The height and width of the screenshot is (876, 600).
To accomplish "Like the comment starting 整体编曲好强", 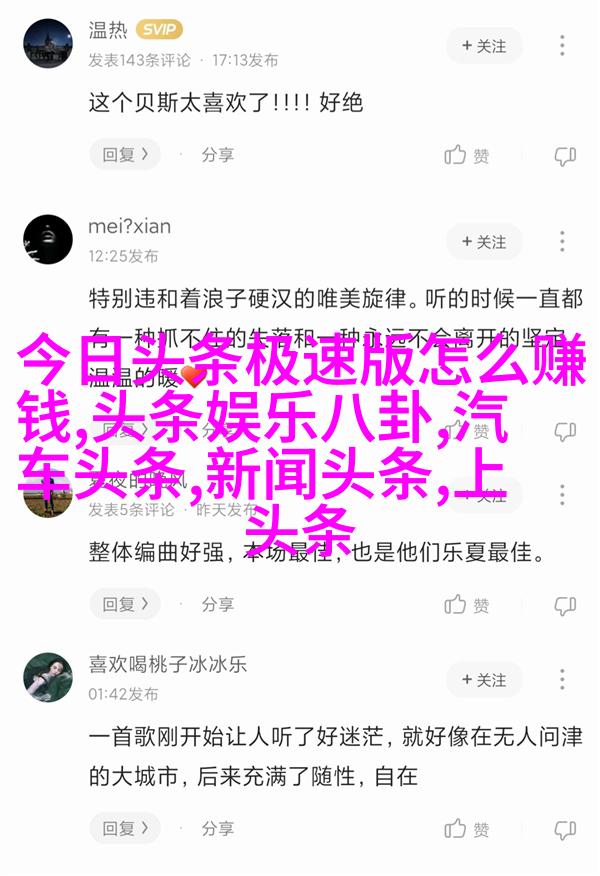I will pyautogui.click(x=466, y=605).
